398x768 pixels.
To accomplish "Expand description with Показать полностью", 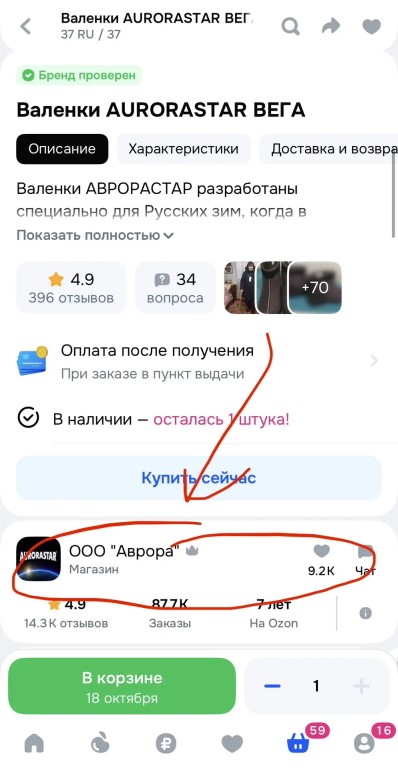I will [95, 236].
